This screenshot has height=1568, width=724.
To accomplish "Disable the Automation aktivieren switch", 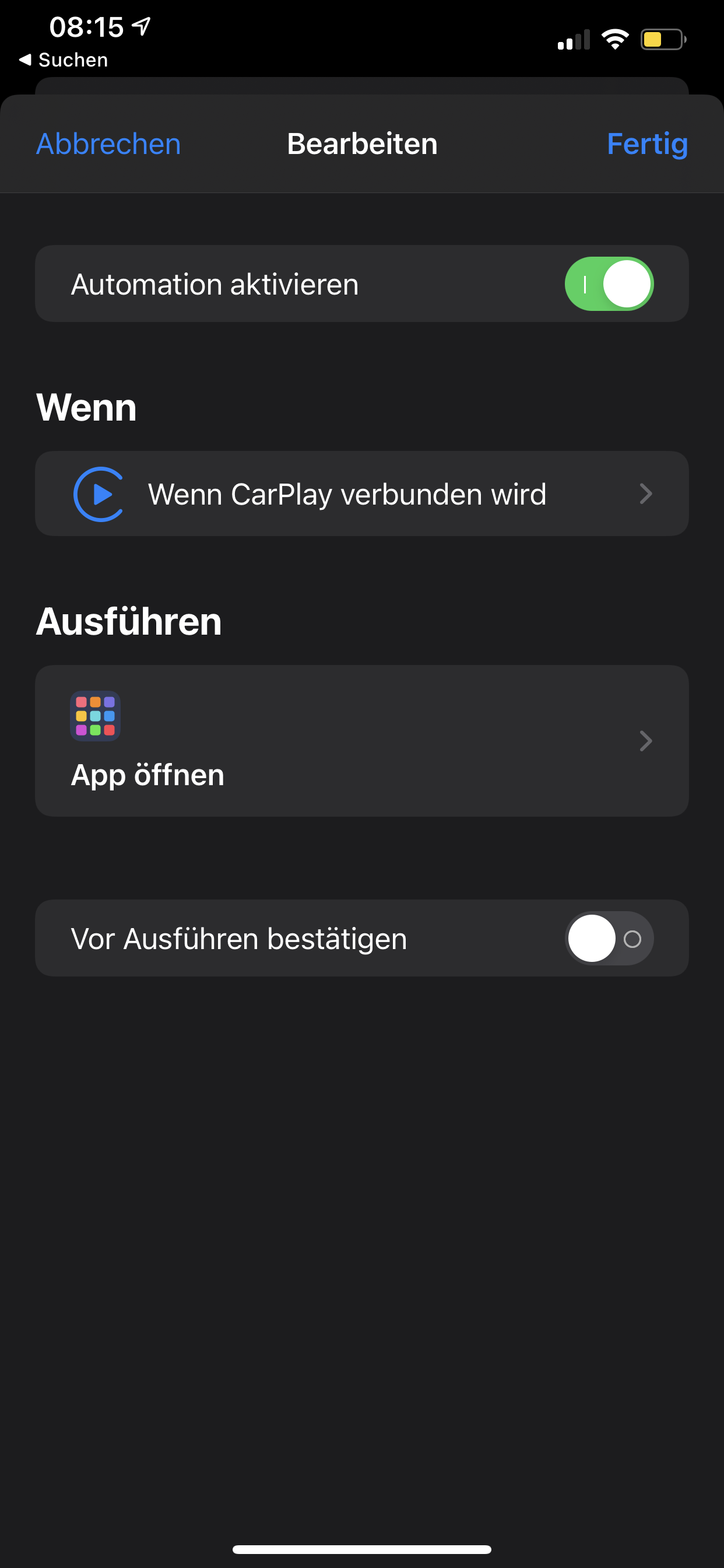I will click(x=609, y=284).
